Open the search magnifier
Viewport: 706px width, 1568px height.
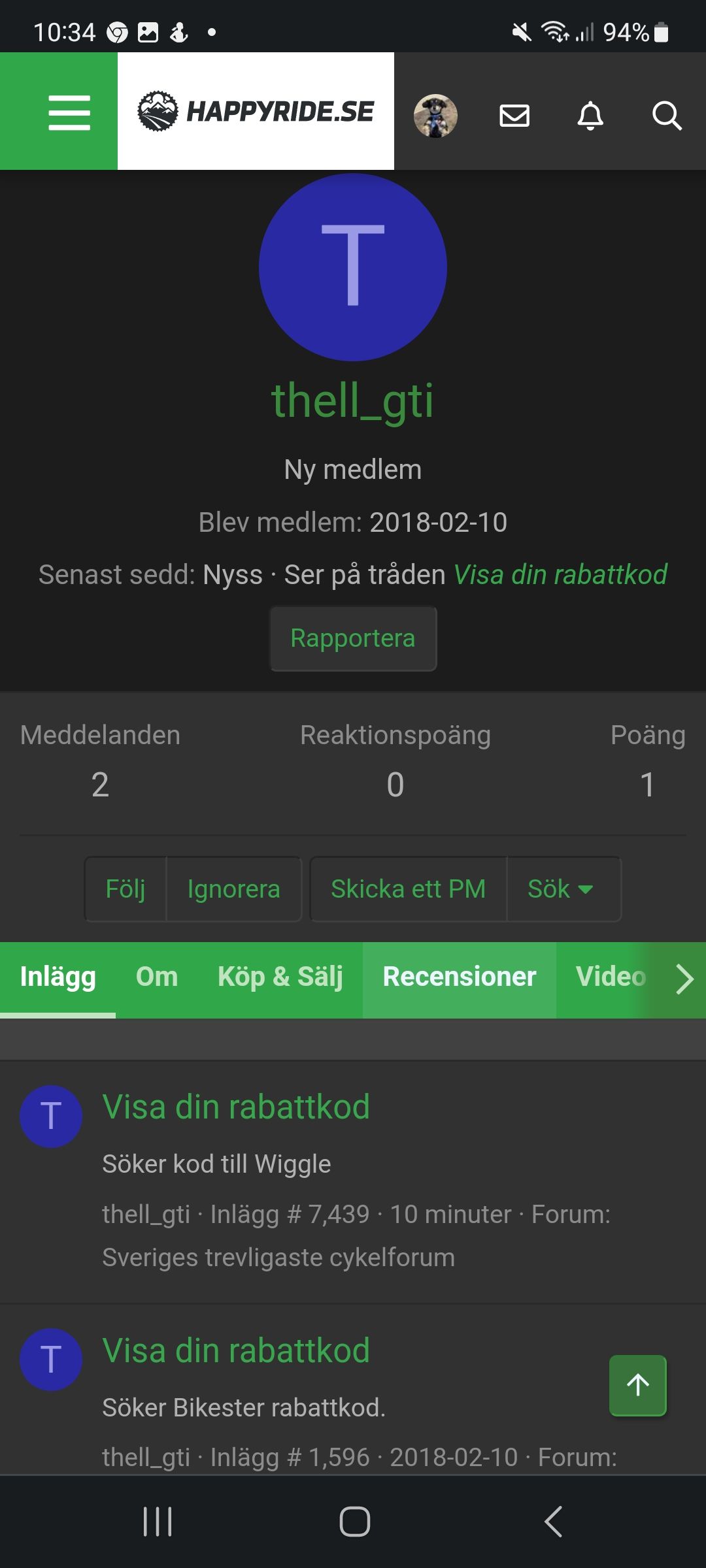[x=666, y=116]
